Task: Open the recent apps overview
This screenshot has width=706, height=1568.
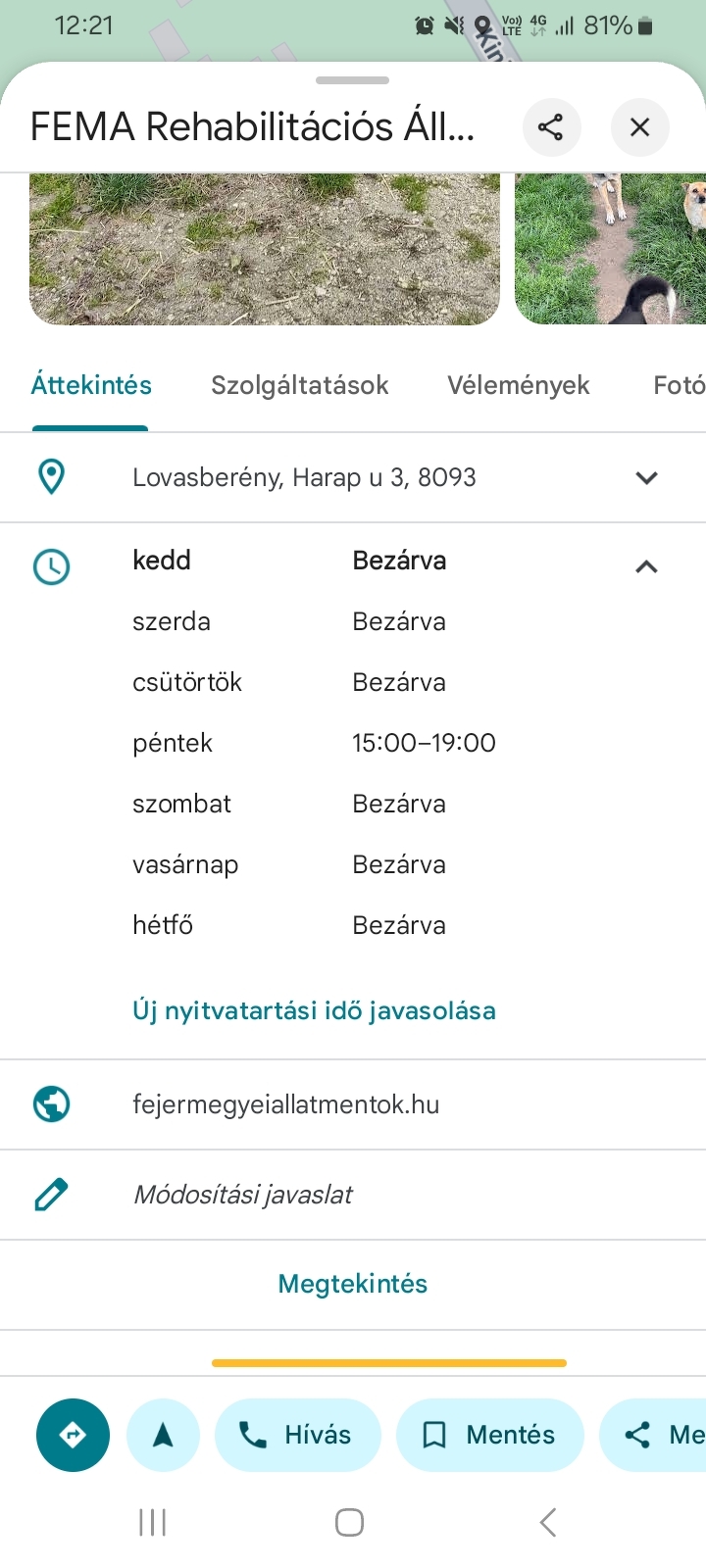Action: click(x=153, y=1522)
